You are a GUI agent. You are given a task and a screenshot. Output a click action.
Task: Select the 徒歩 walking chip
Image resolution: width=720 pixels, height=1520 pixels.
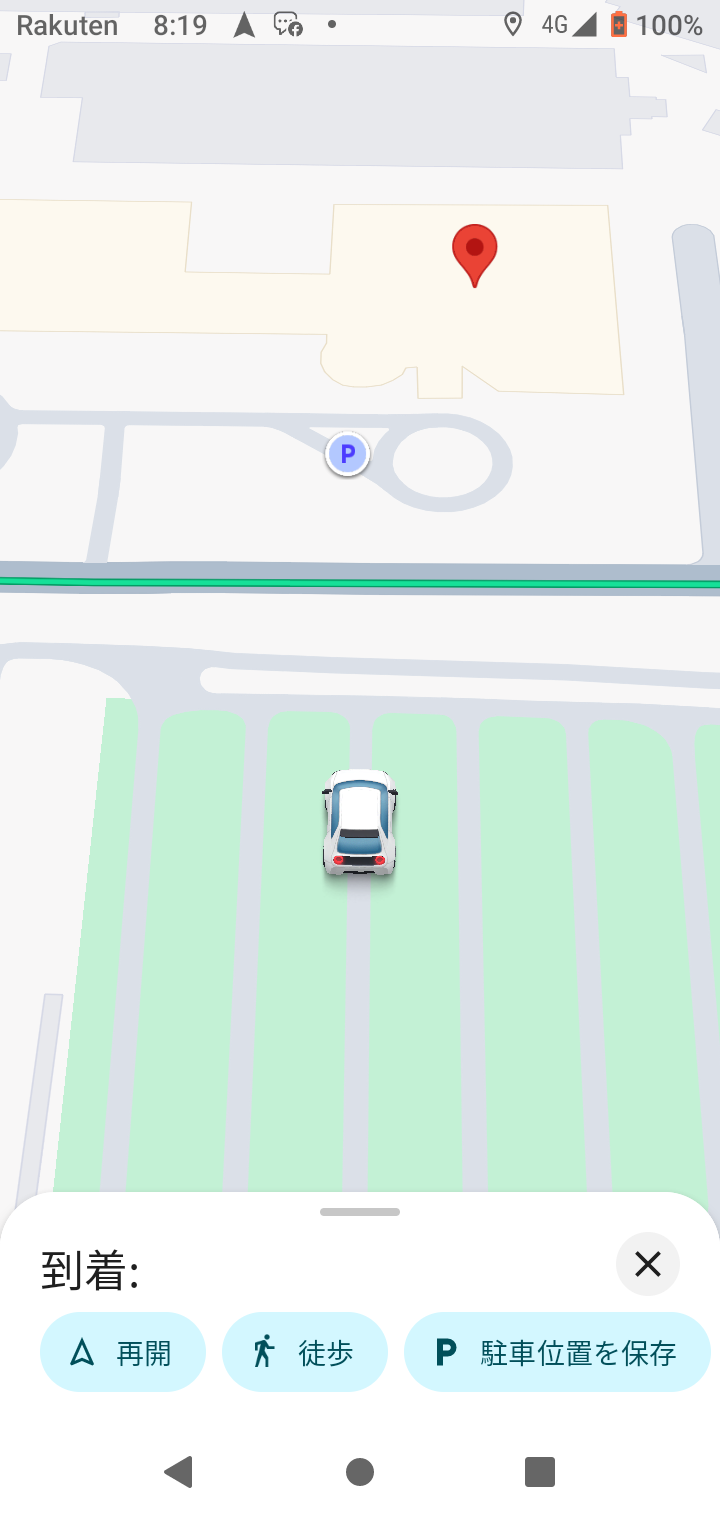[305, 1352]
